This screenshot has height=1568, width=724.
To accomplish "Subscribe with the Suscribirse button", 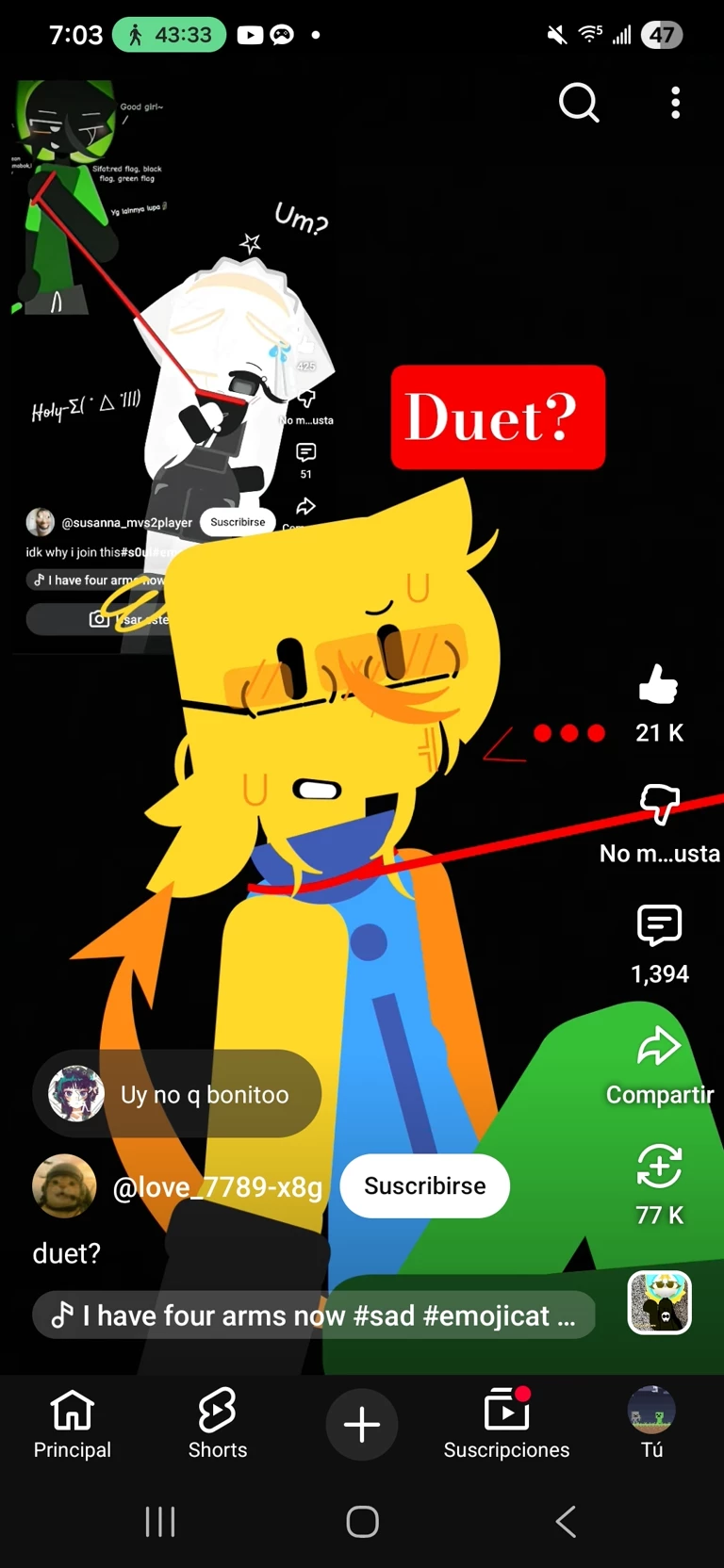I will 424,1185.
